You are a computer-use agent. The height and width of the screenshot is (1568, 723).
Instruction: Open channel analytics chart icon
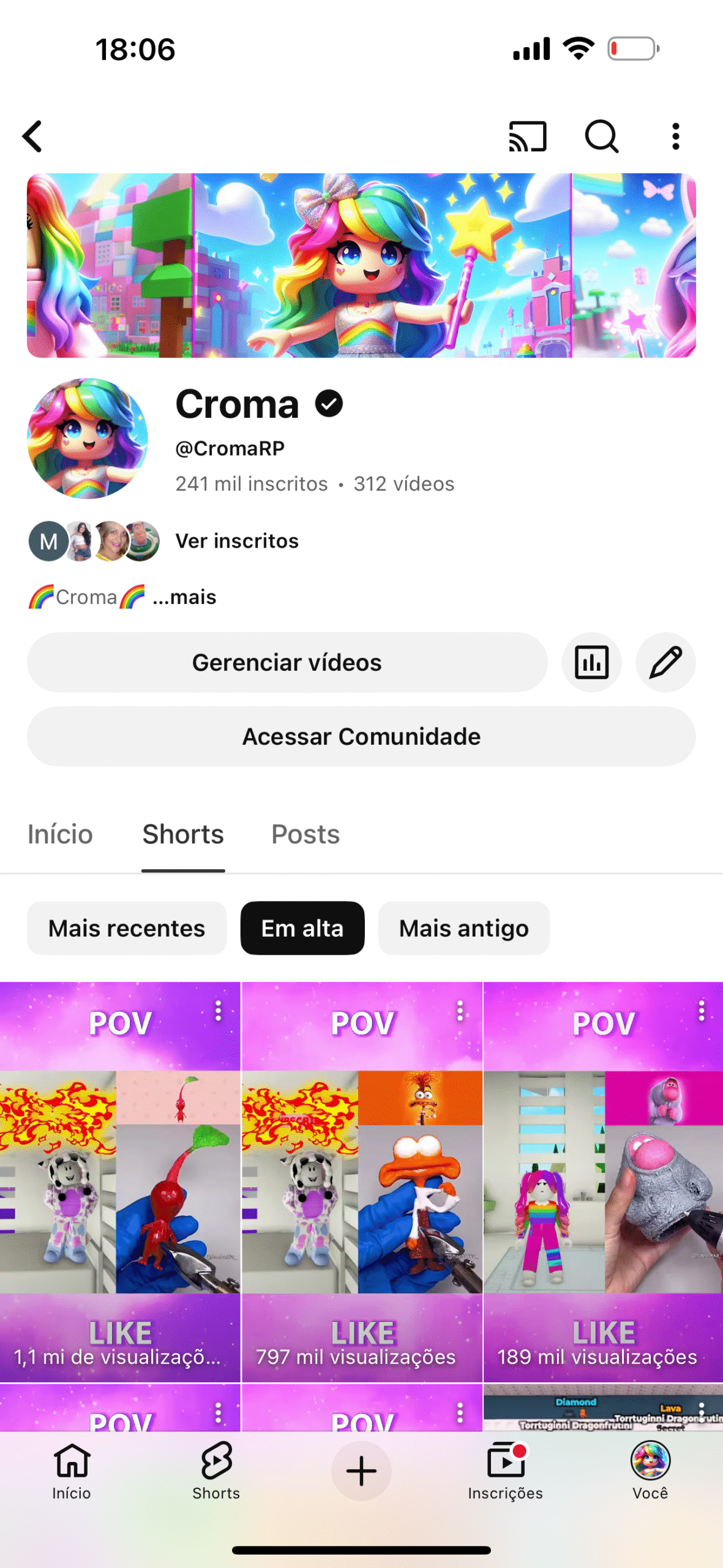591,662
